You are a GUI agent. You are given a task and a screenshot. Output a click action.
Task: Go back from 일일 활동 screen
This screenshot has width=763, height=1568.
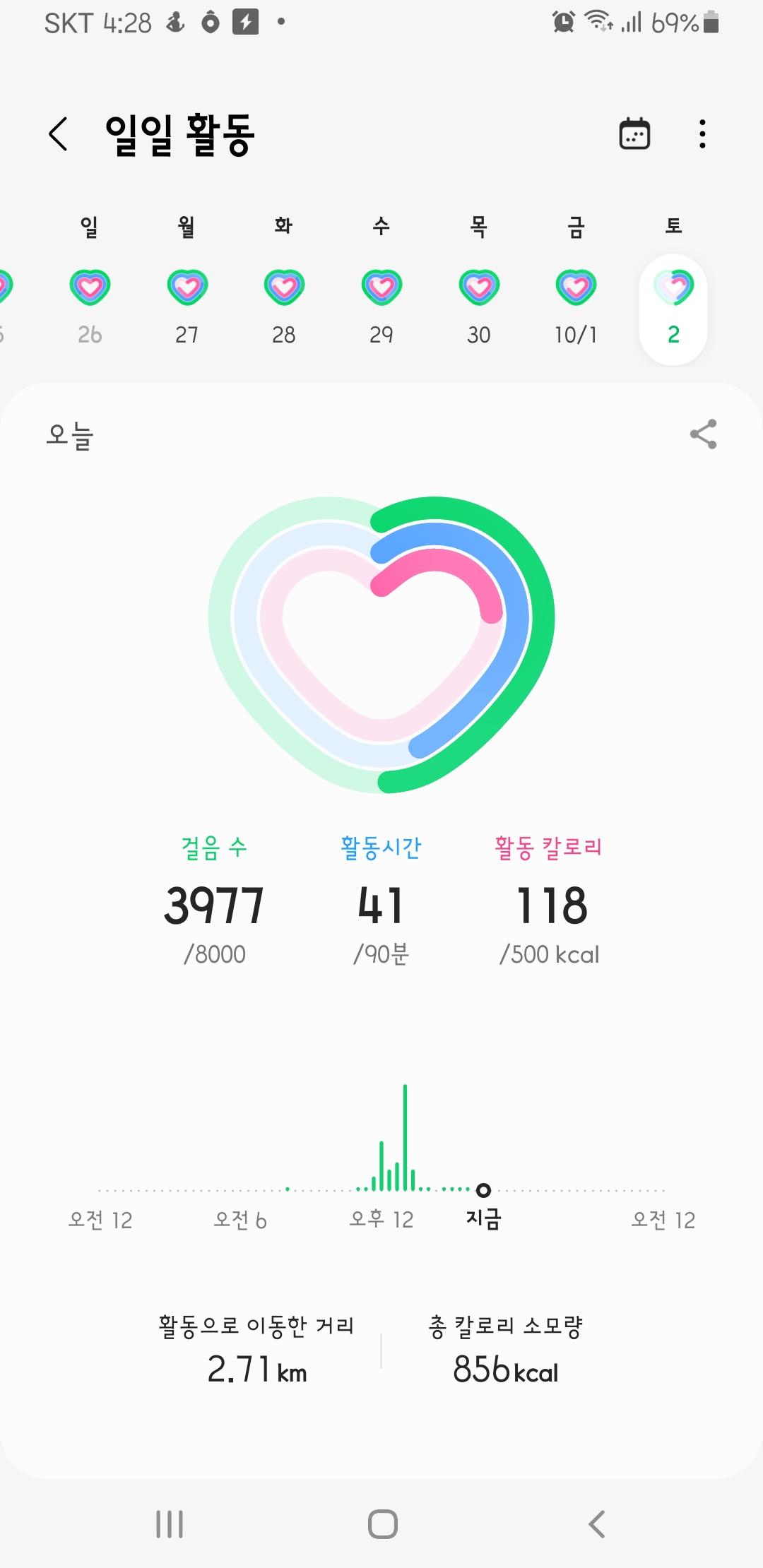pyautogui.click(x=59, y=134)
